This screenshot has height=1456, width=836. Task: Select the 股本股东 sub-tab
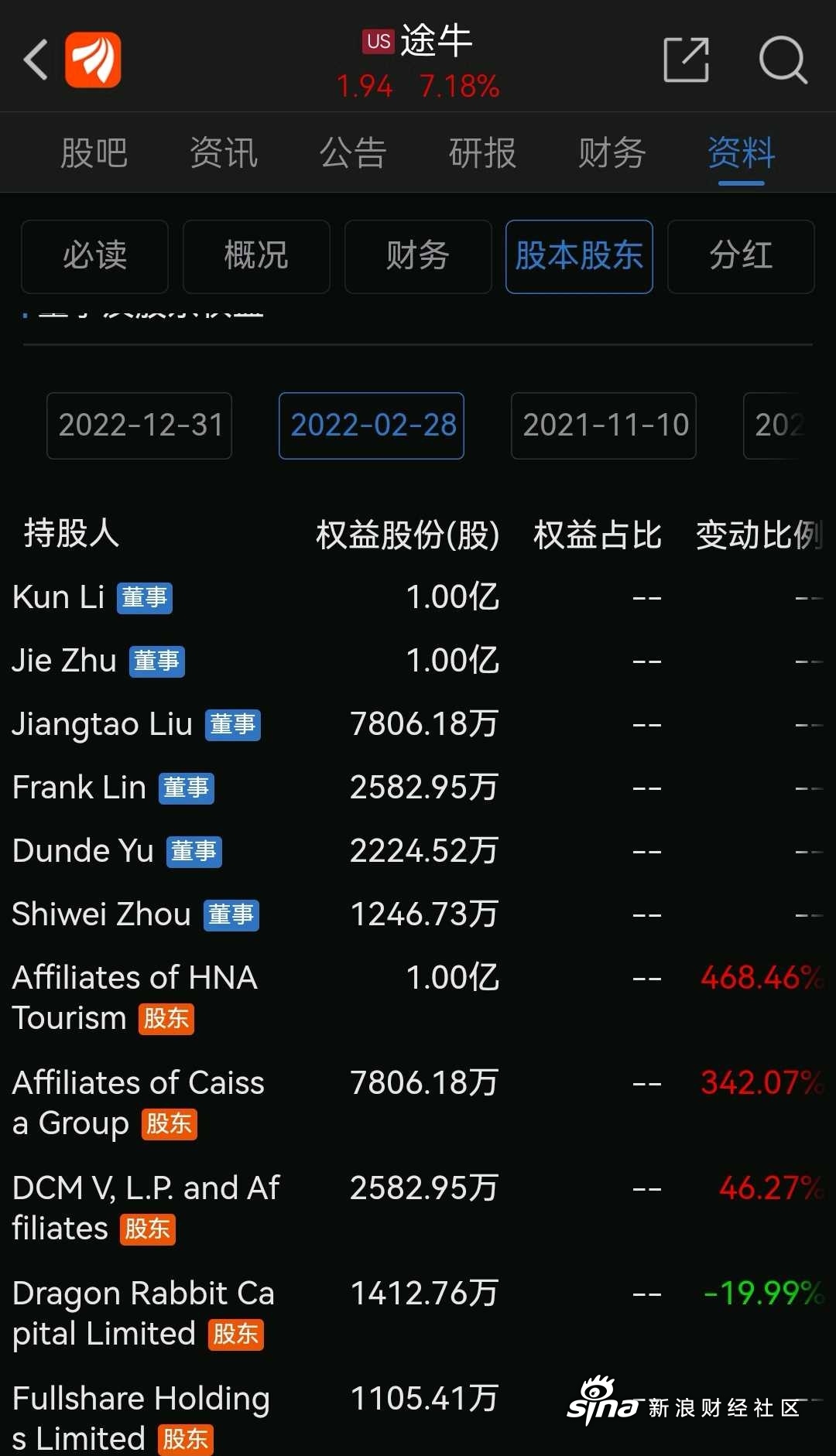point(579,257)
